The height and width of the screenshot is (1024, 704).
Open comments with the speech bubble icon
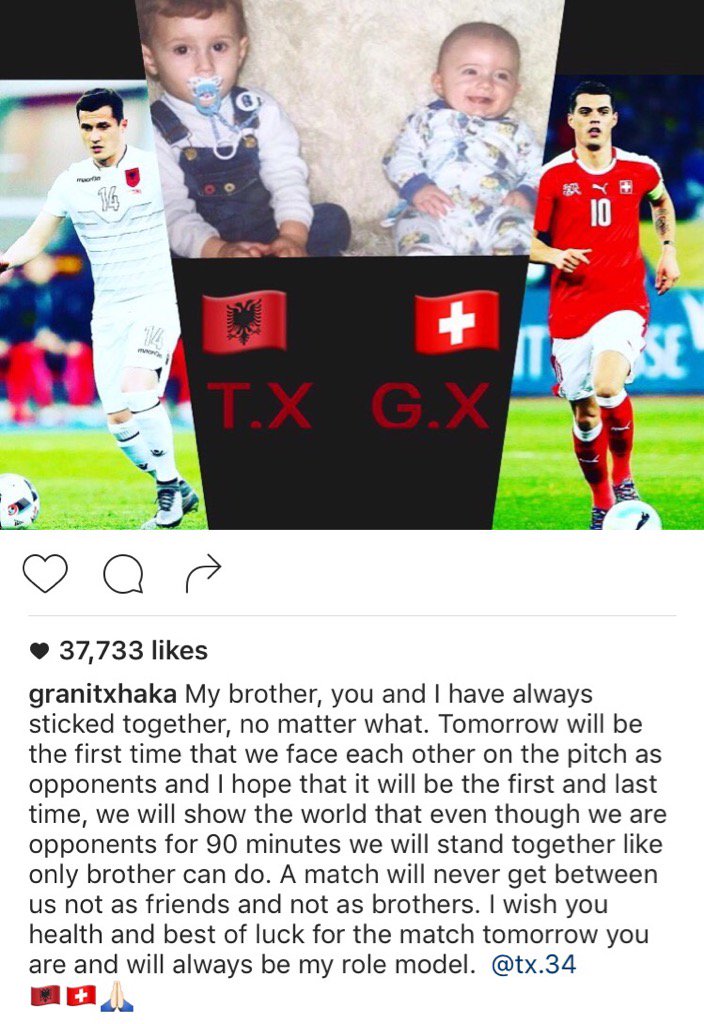pos(124,574)
